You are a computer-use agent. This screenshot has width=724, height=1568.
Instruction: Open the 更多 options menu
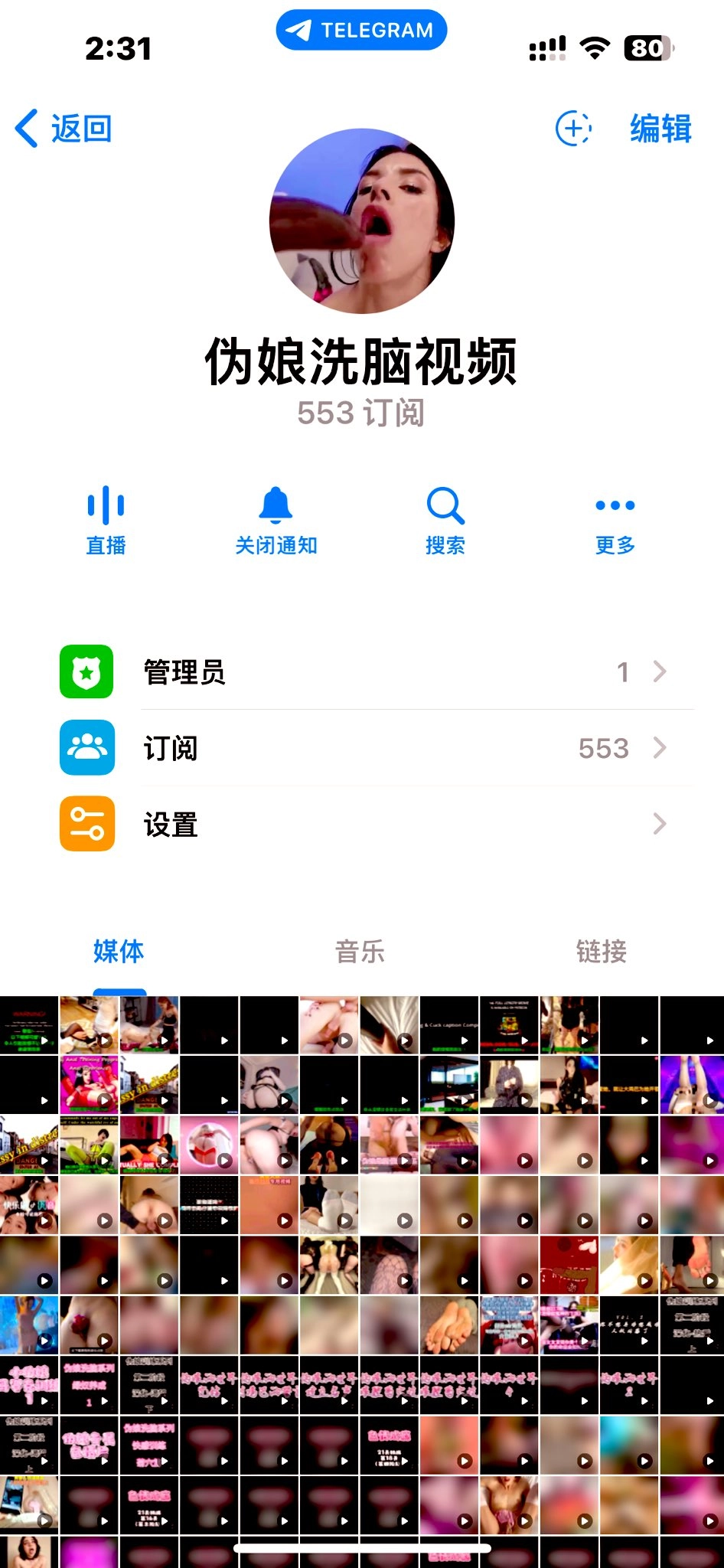[x=615, y=520]
